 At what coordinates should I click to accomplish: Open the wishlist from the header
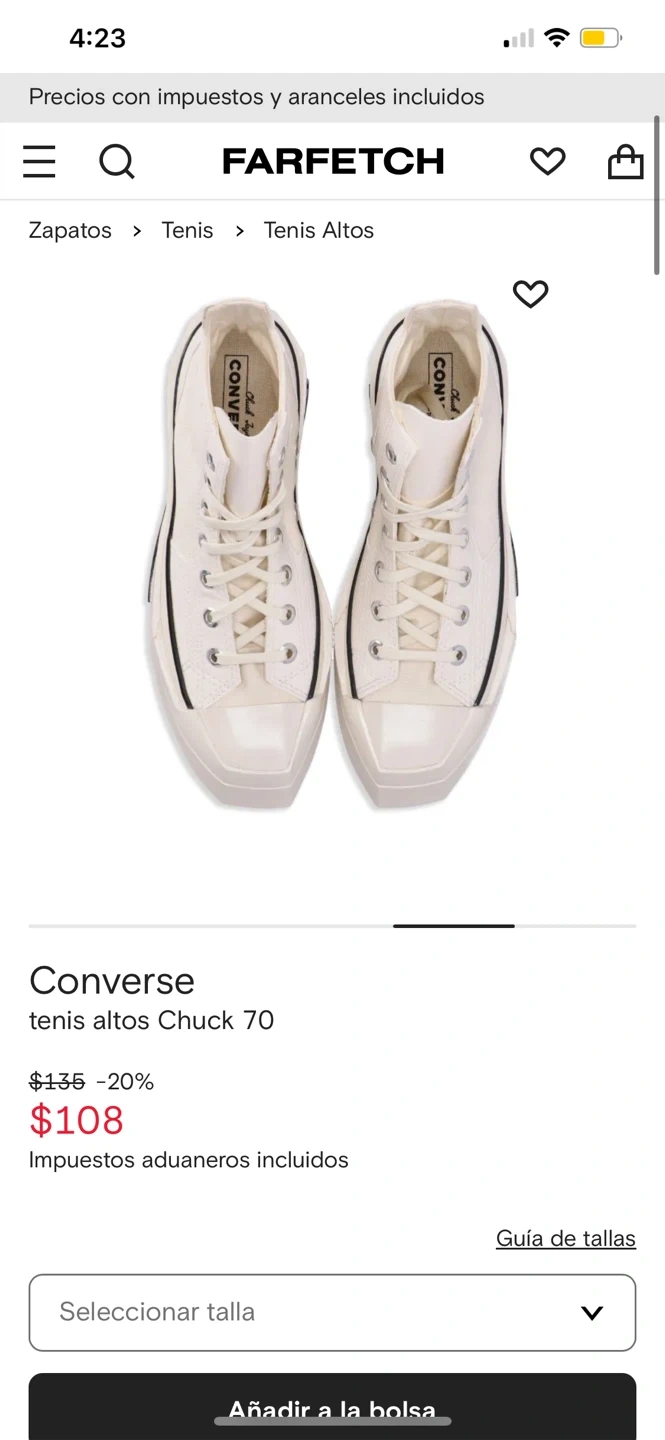547,161
